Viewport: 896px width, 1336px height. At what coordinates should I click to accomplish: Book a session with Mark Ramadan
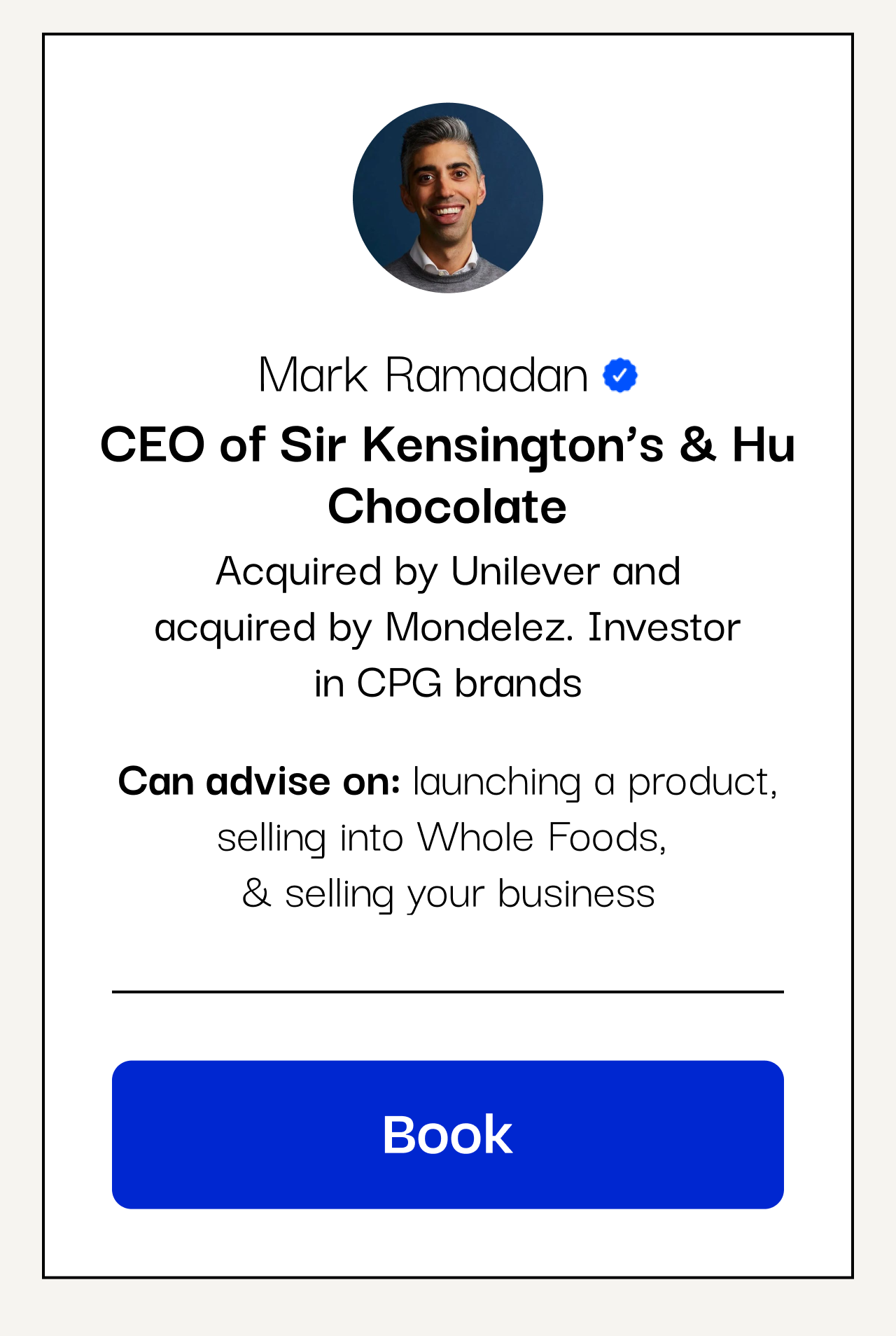point(447,1134)
